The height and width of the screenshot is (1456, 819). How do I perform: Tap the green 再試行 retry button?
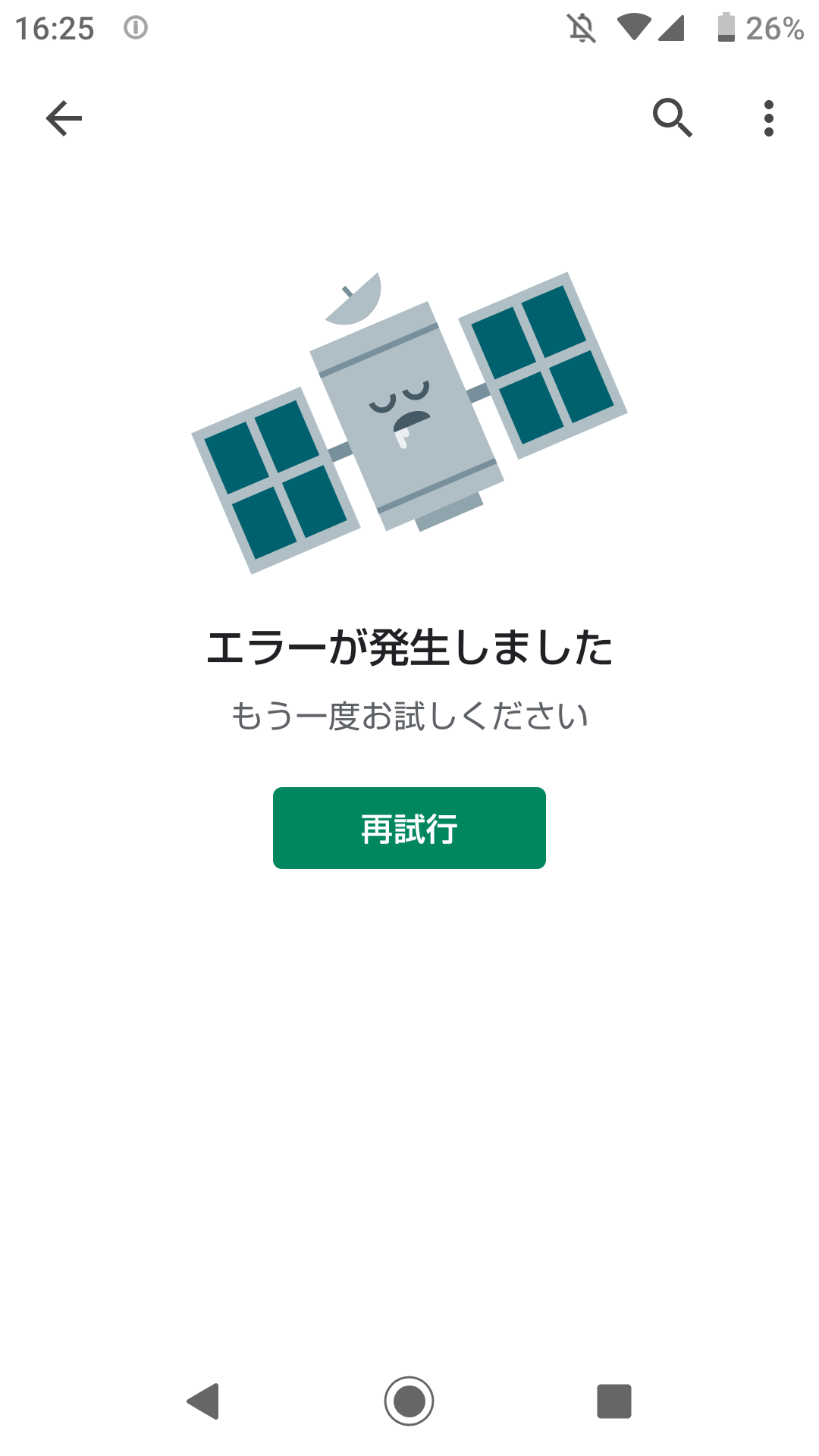click(x=409, y=828)
